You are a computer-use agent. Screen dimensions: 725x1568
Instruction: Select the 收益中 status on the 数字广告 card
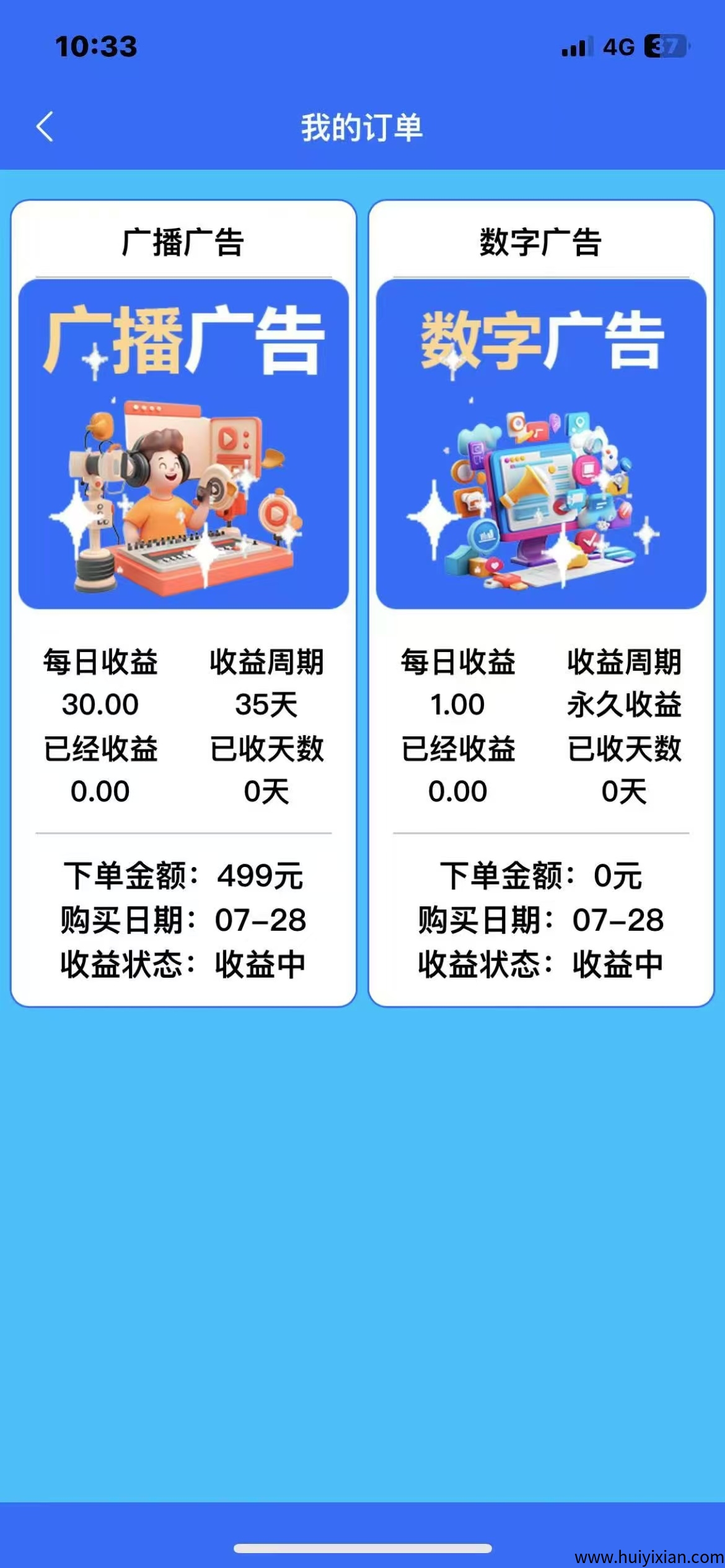pyautogui.click(x=617, y=963)
